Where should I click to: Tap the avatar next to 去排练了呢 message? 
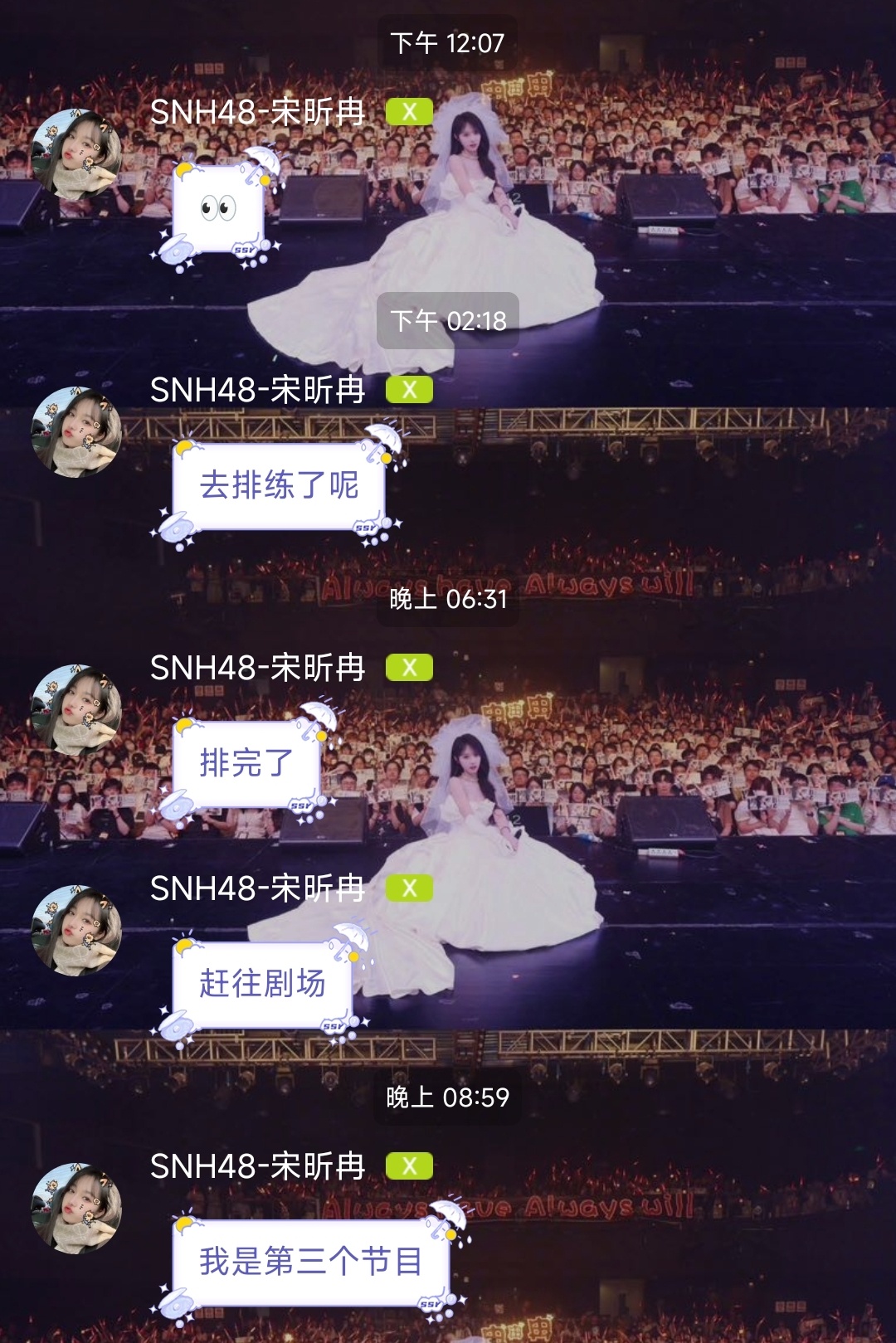coord(76,431)
